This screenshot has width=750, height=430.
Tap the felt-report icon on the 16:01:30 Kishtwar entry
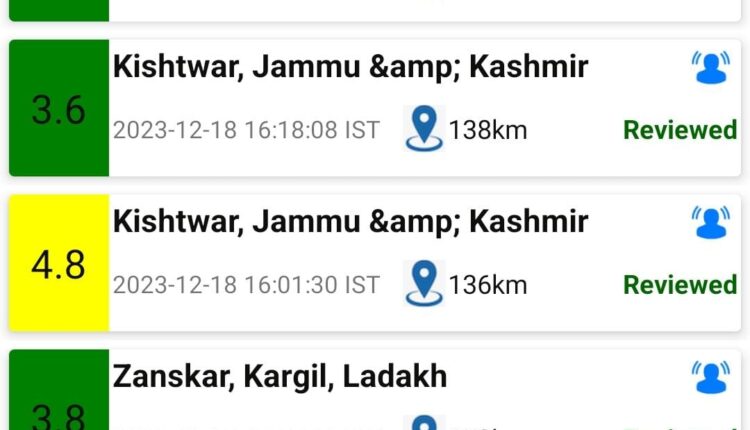(x=711, y=222)
